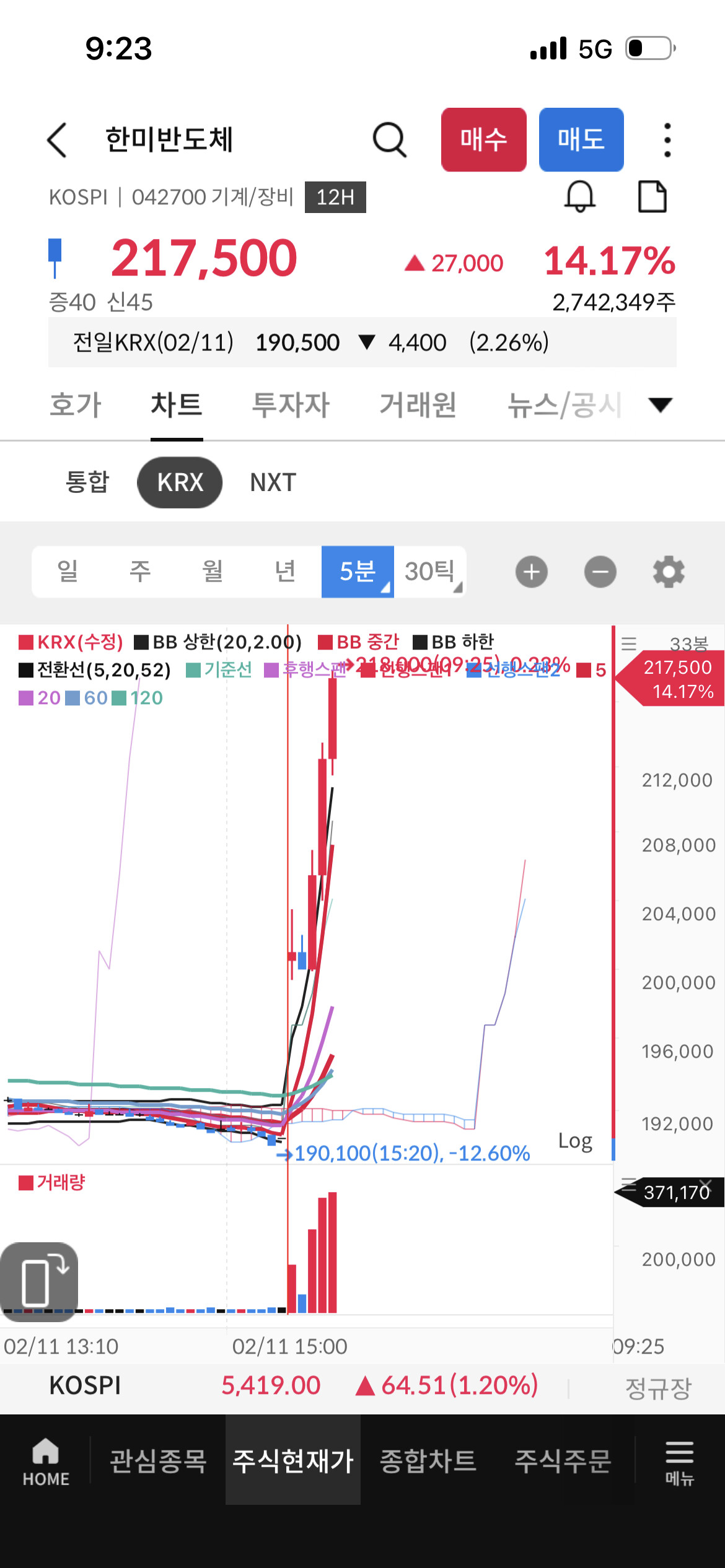This screenshot has height=1568, width=725.
Task: Go back from 한미반도체 stock page
Action: point(57,139)
